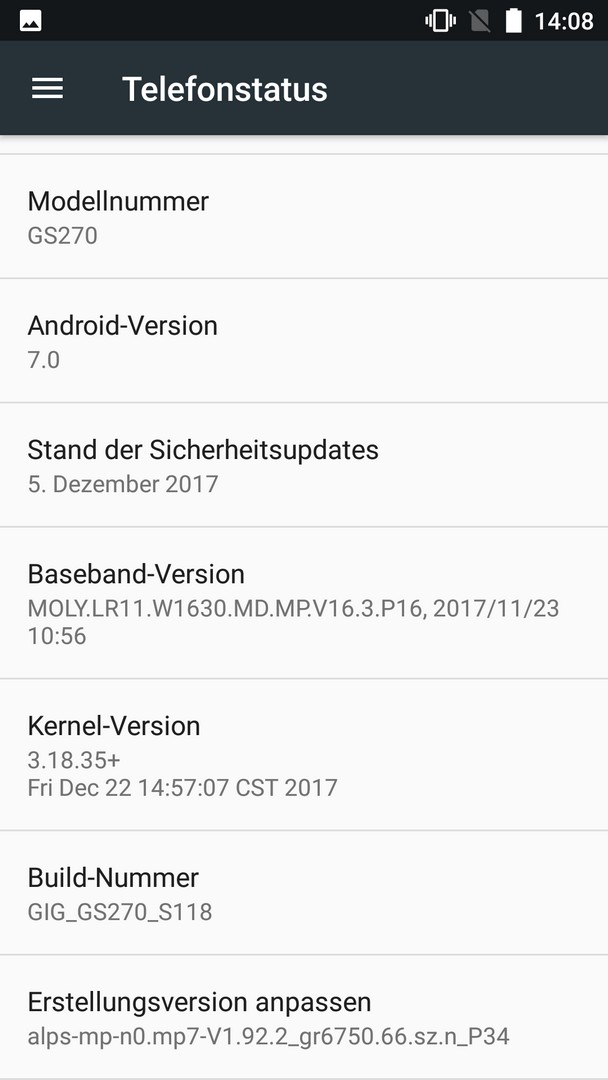Image resolution: width=608 pixels, height=1080 pixels.
Task: Open the hamburger drawer menu
Action: coord(48,88)
